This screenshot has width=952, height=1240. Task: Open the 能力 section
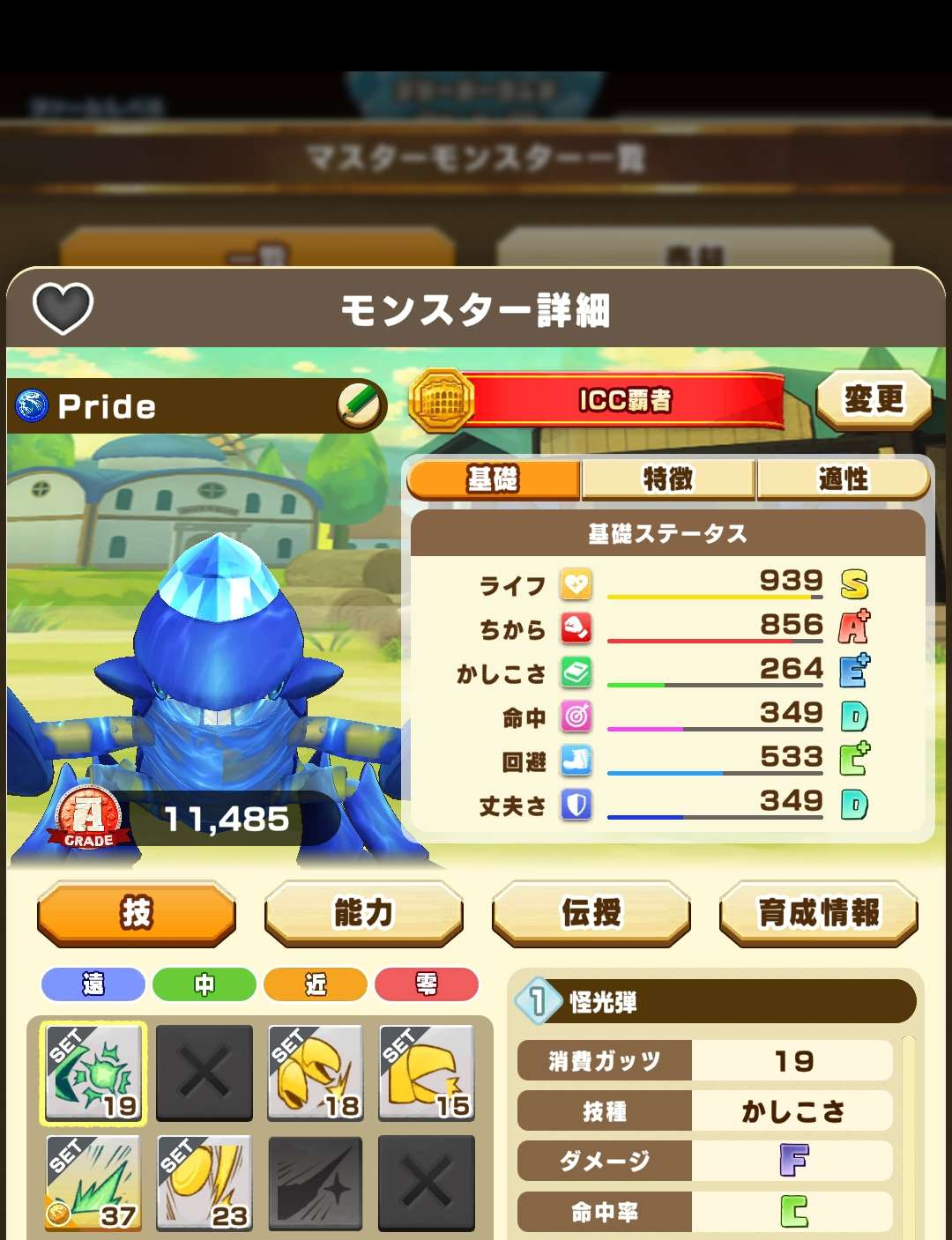tap(363, 913)
